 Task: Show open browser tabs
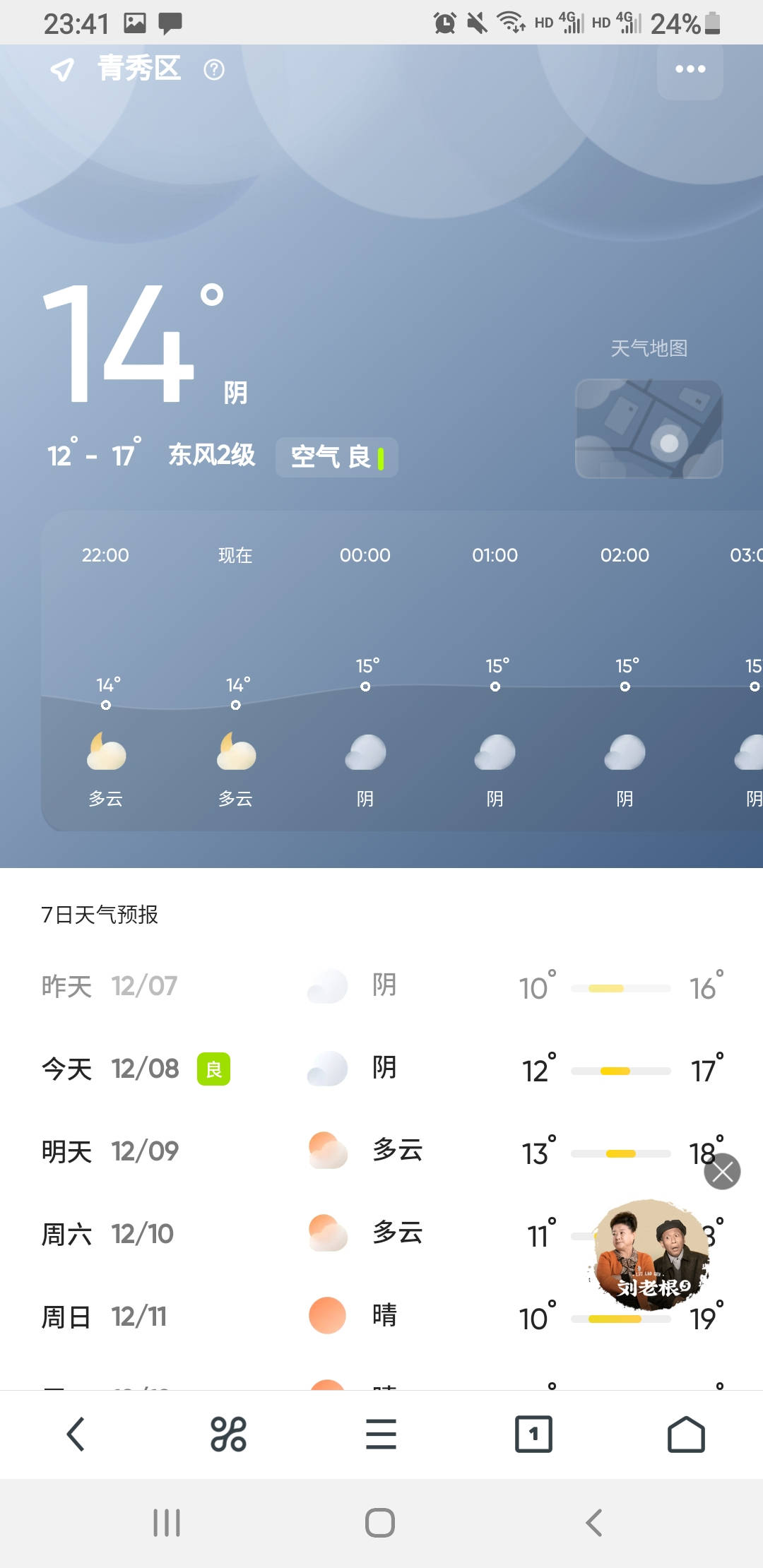pyautogui.click(x=533, y=1435)
